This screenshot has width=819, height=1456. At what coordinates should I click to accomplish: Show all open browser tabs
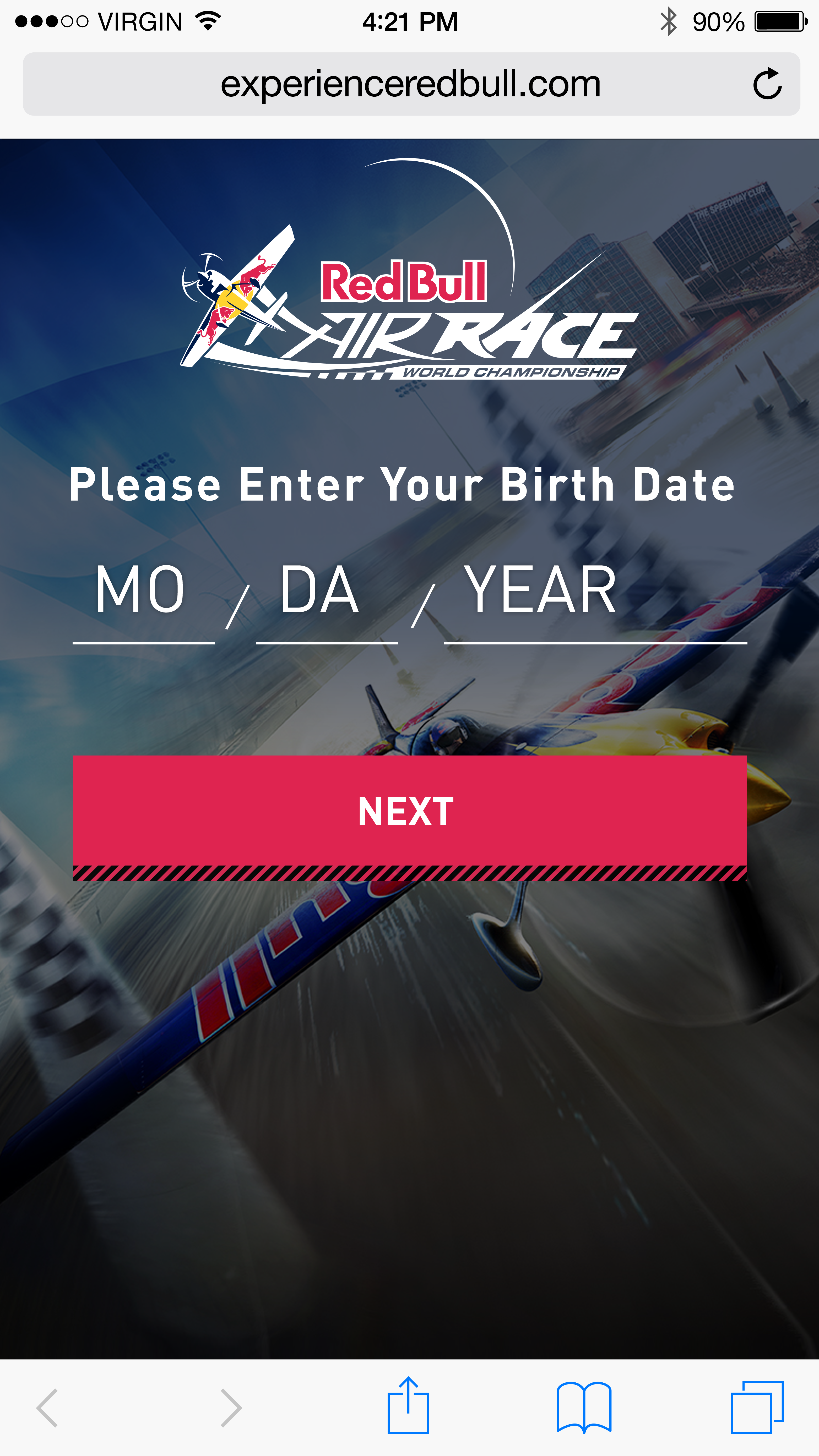click(x=757, y=1407)
